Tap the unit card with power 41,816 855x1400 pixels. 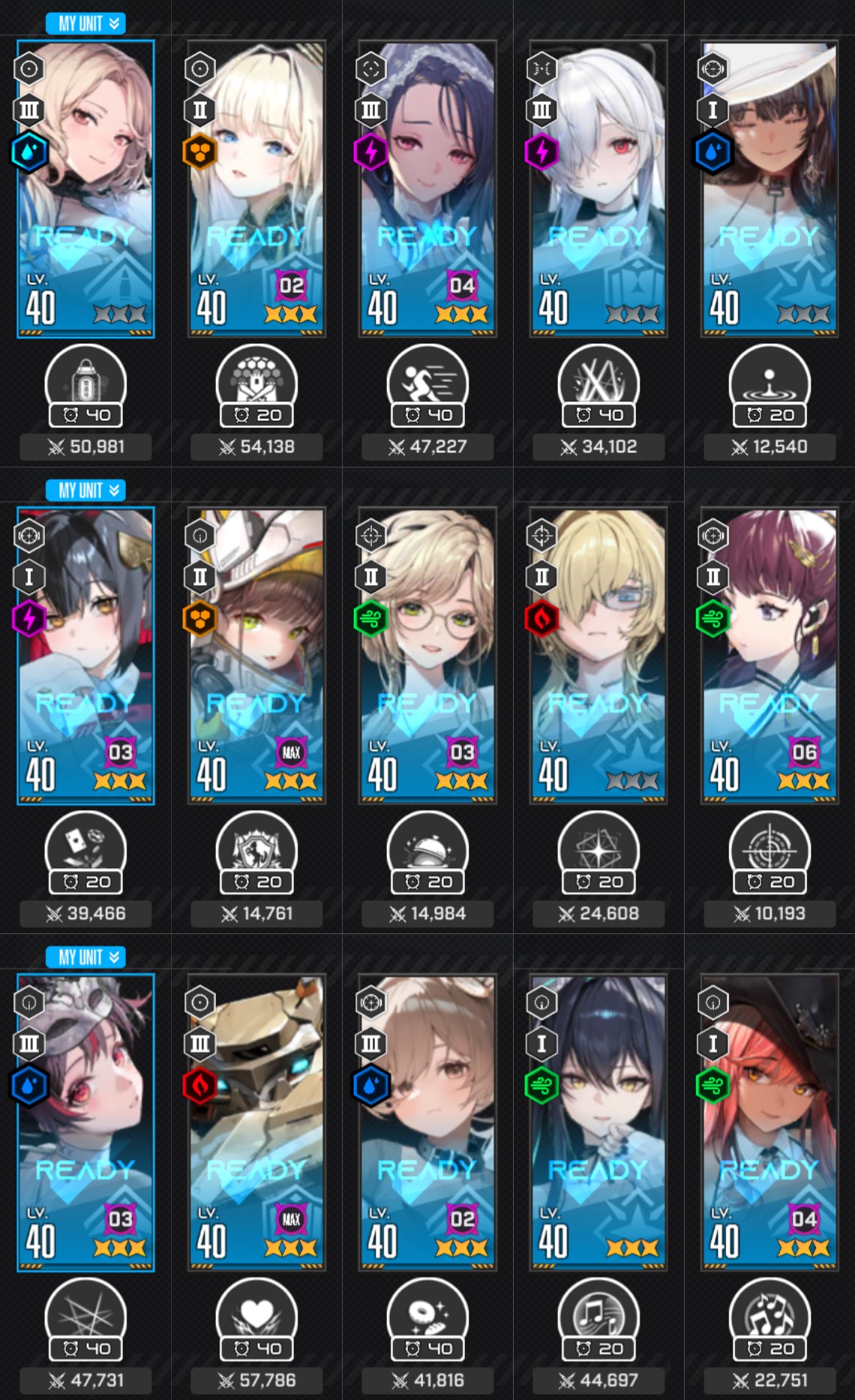click(427, 1122)
